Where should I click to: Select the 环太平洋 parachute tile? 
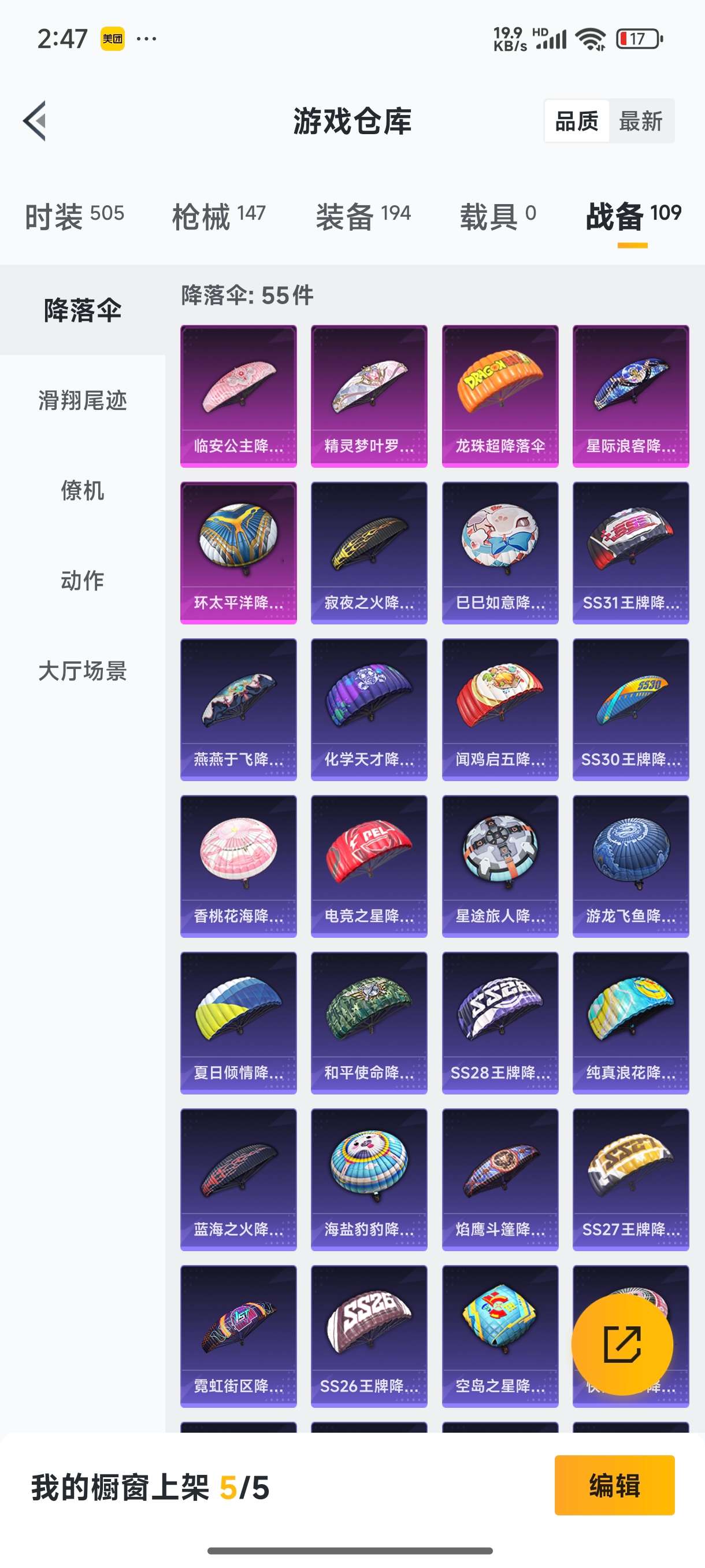[239, 552]
